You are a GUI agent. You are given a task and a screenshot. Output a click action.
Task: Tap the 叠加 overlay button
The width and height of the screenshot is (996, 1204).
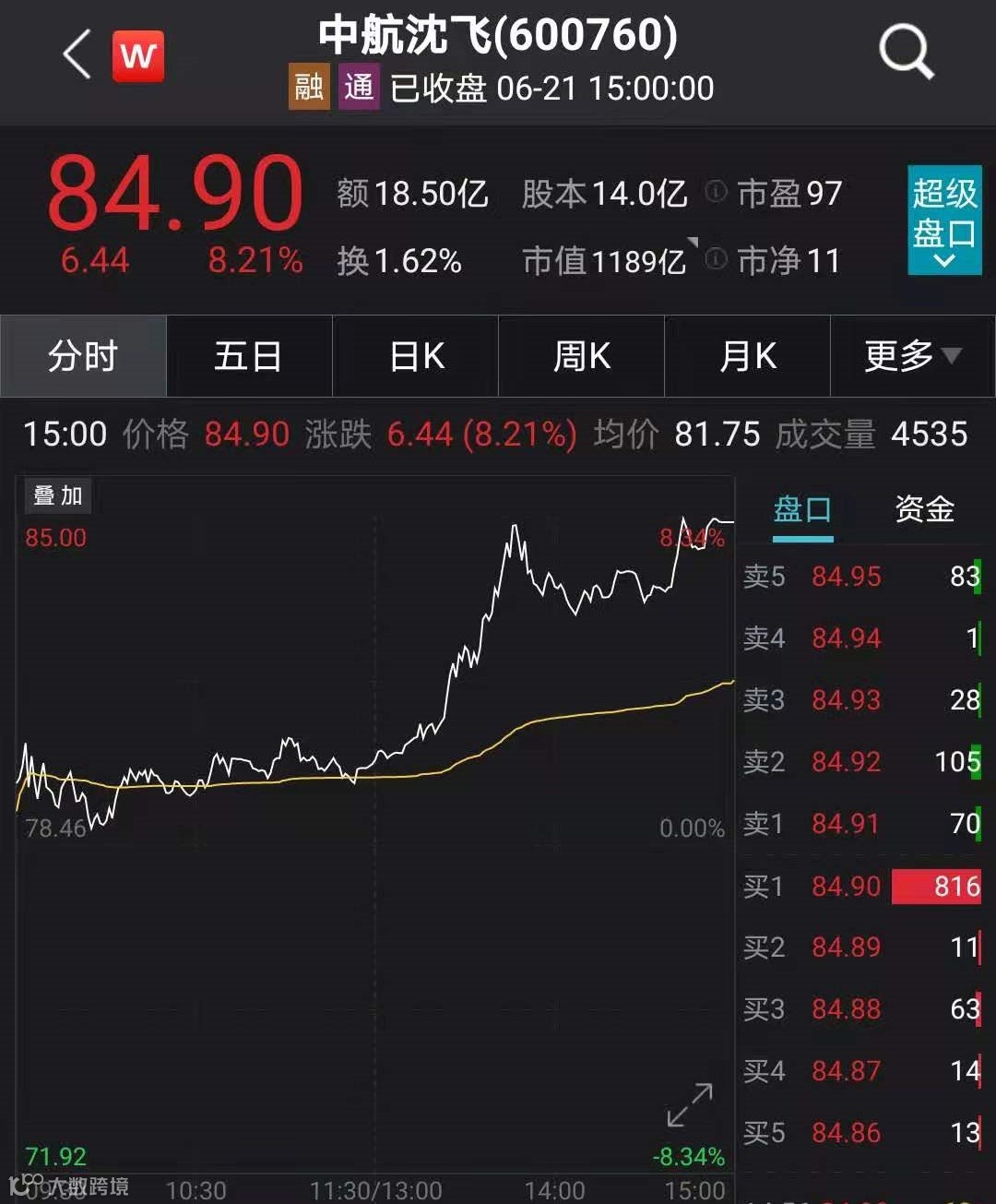[x=58, y=496]
